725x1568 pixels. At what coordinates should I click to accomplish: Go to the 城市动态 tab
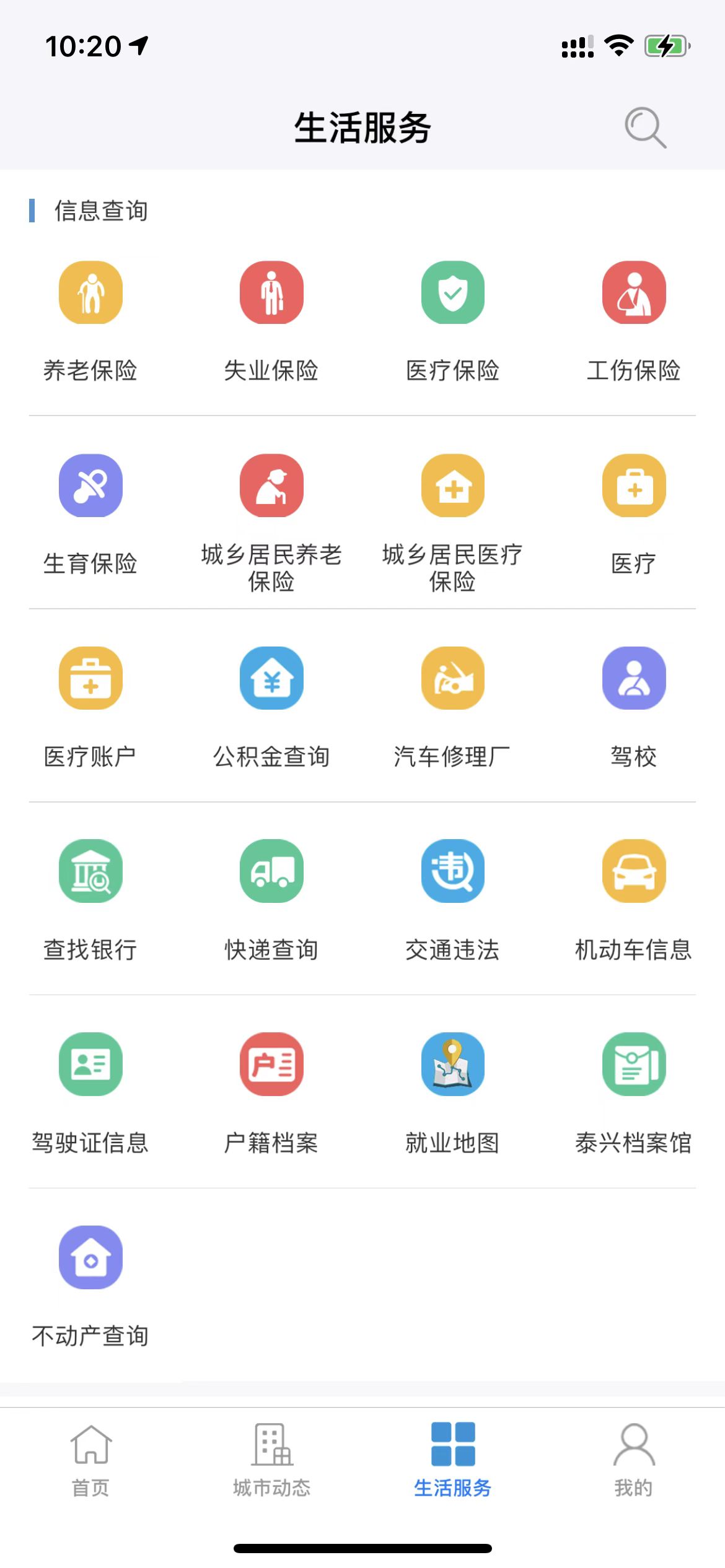pos(271,1459)
